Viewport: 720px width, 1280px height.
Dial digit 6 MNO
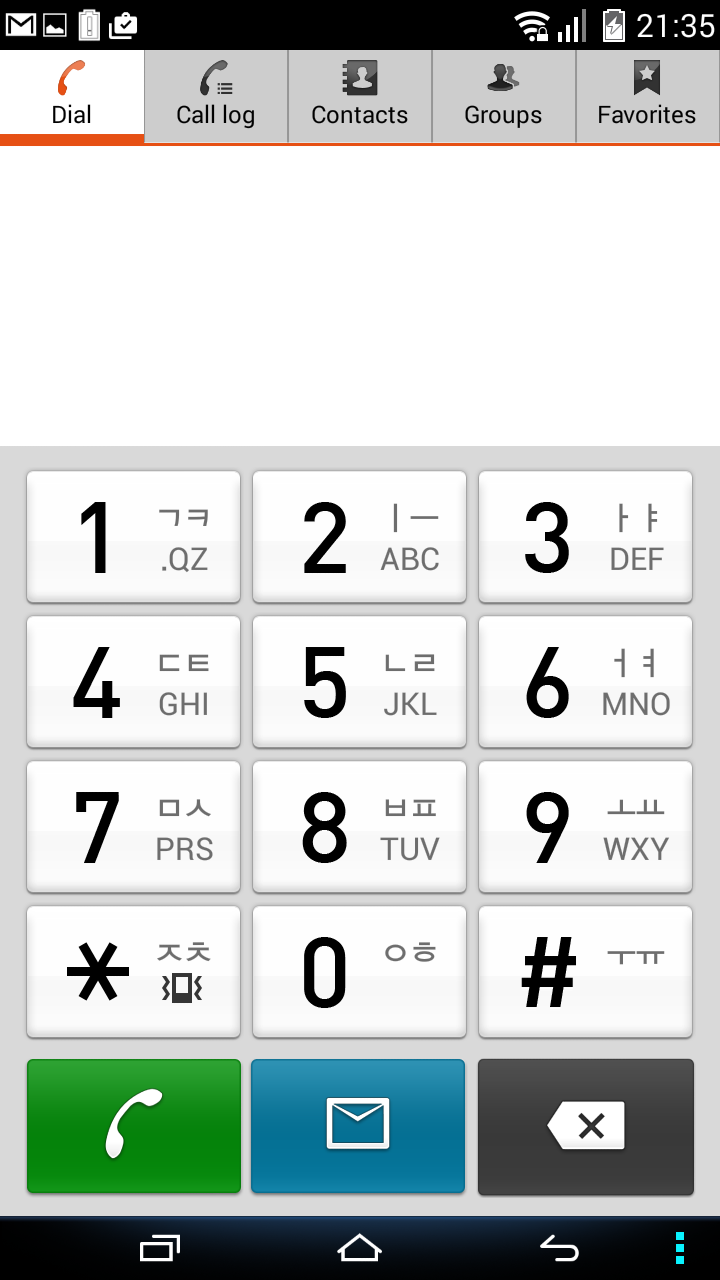click(585, 682)
